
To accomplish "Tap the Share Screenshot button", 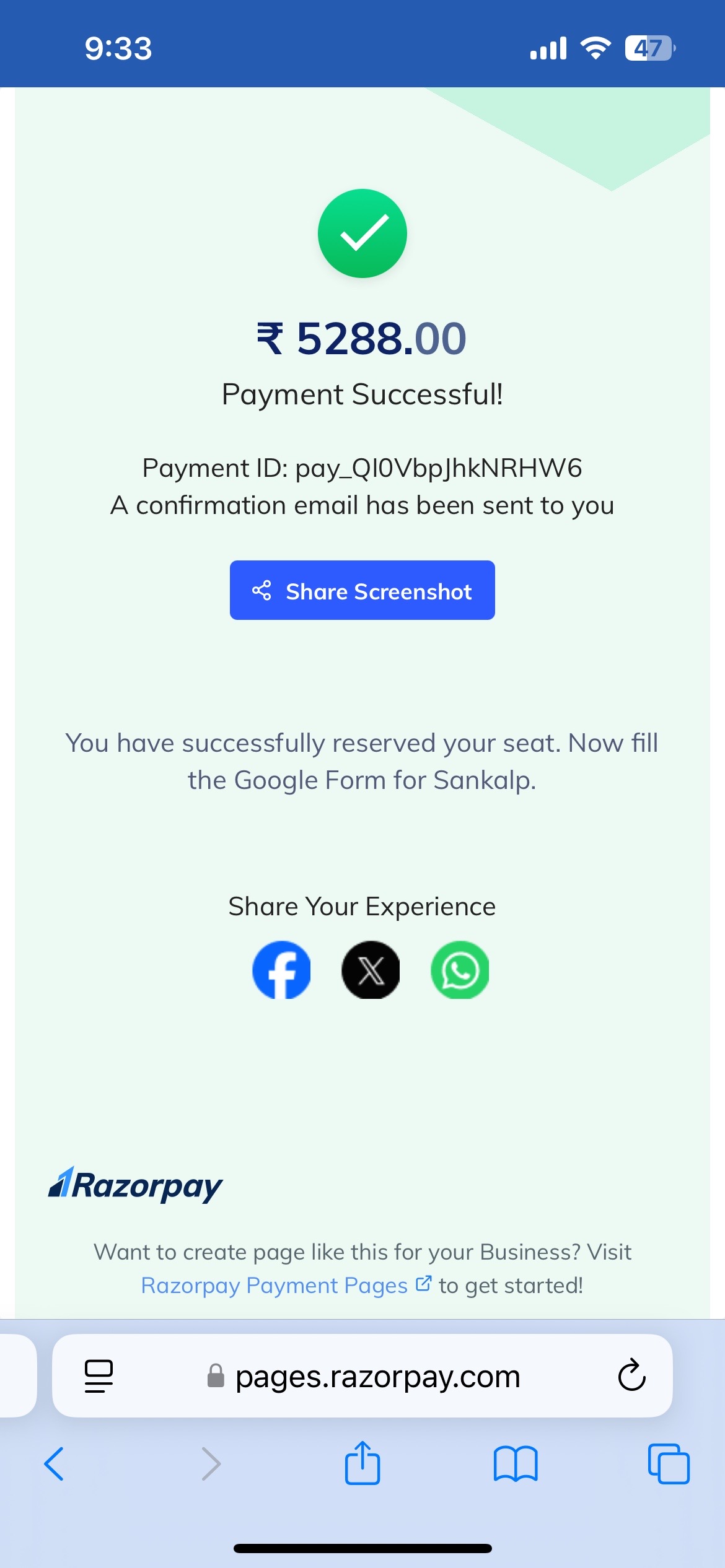I will [362, 590].
